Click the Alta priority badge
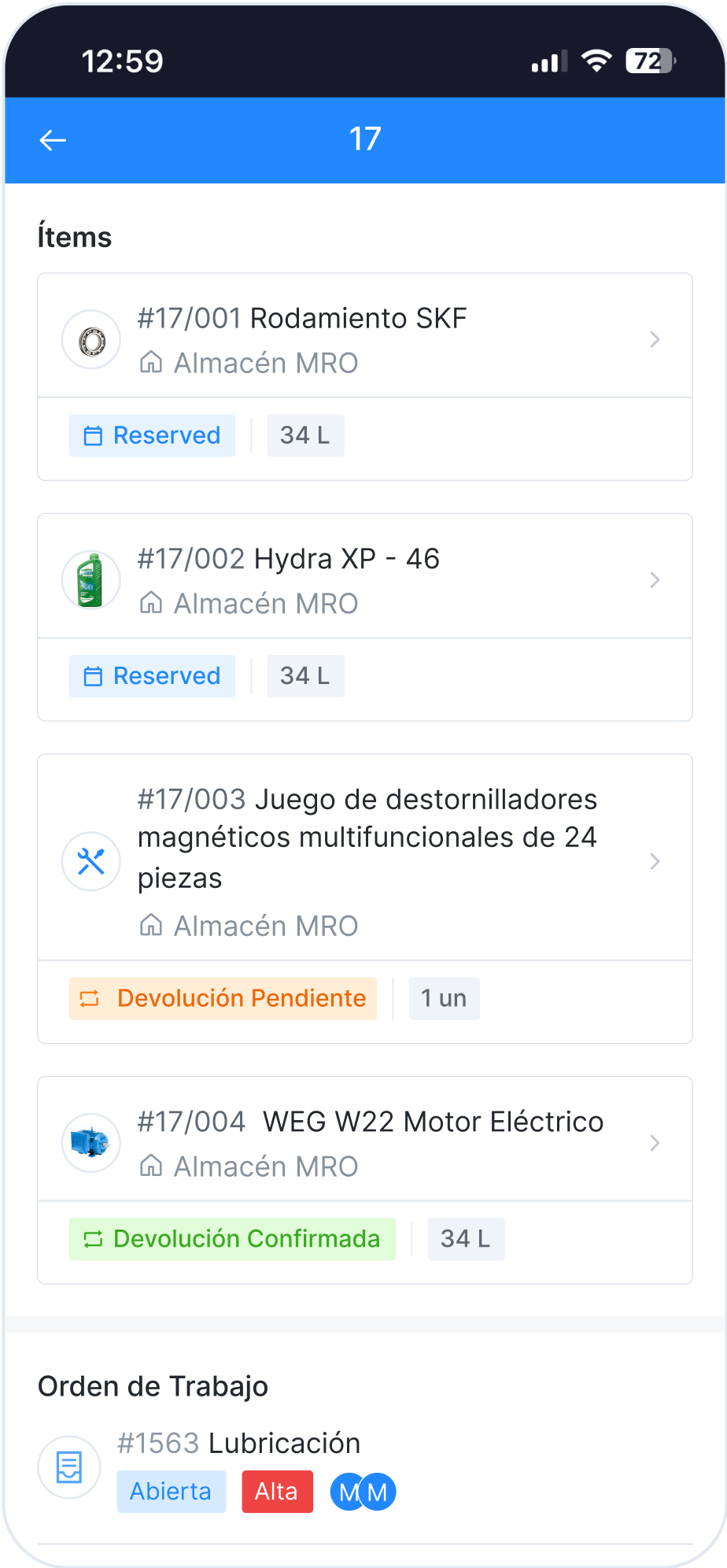The height and width of the screenshot is (1568, 727). click(277, 1491)
